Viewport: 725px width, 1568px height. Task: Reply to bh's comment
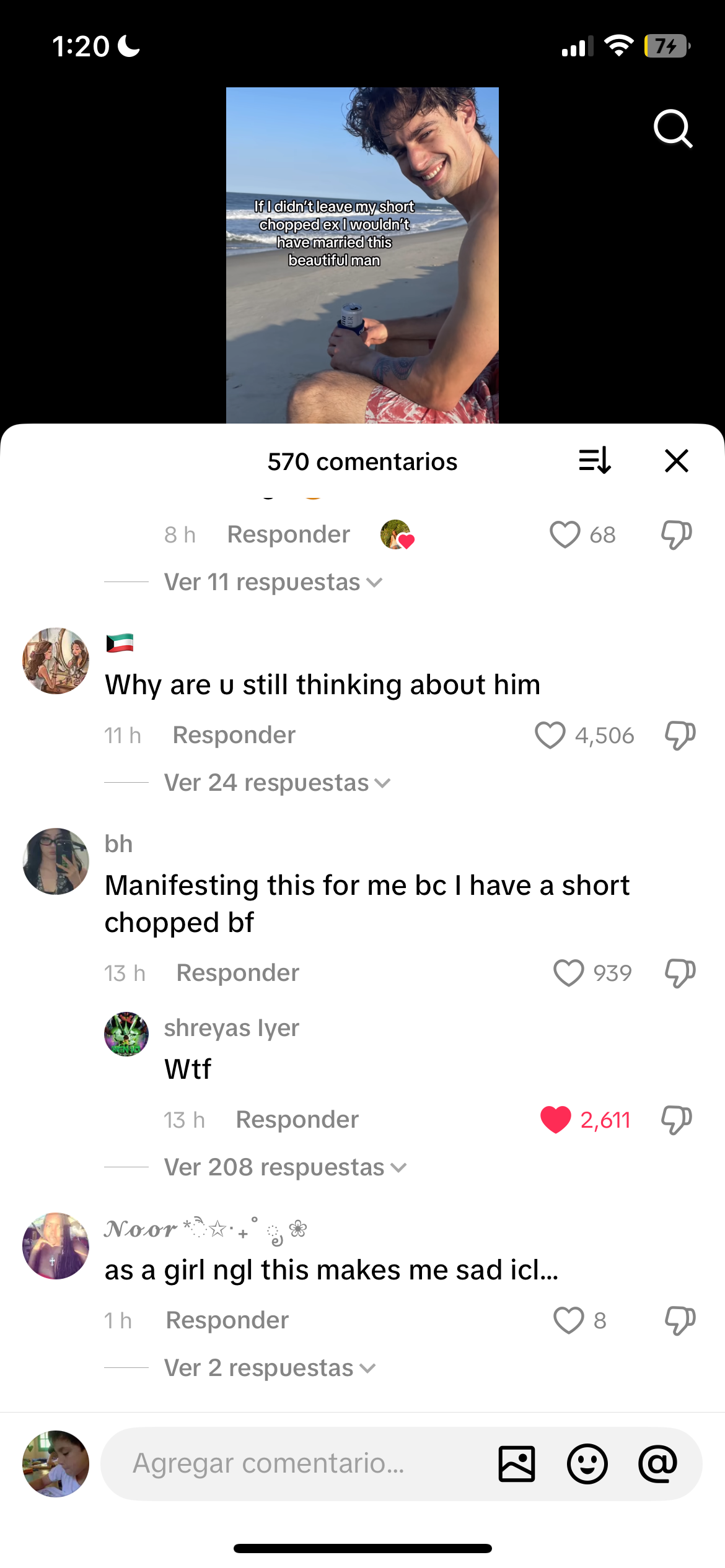point(237,973)
